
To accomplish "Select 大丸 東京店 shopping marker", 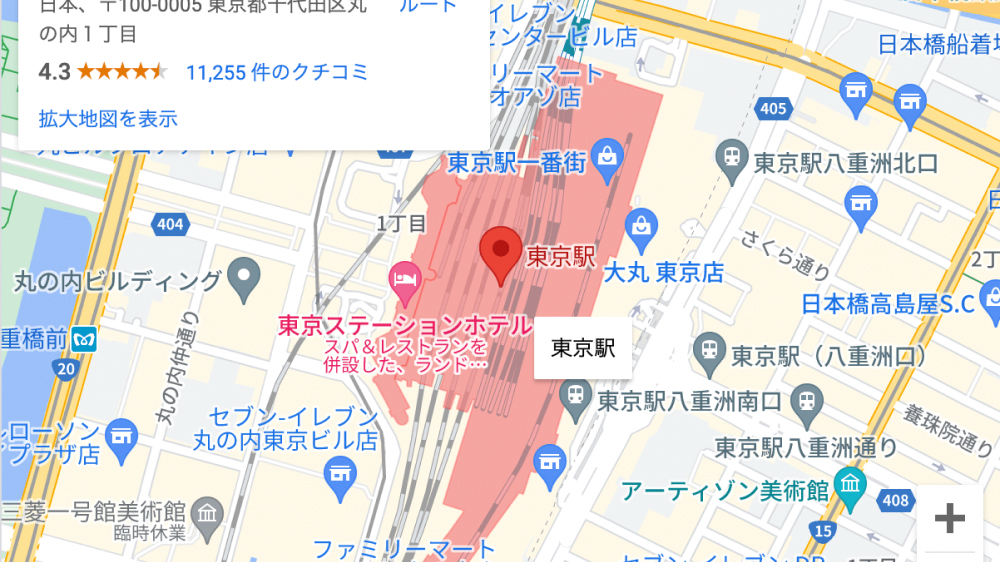I will tap(643, 225).
